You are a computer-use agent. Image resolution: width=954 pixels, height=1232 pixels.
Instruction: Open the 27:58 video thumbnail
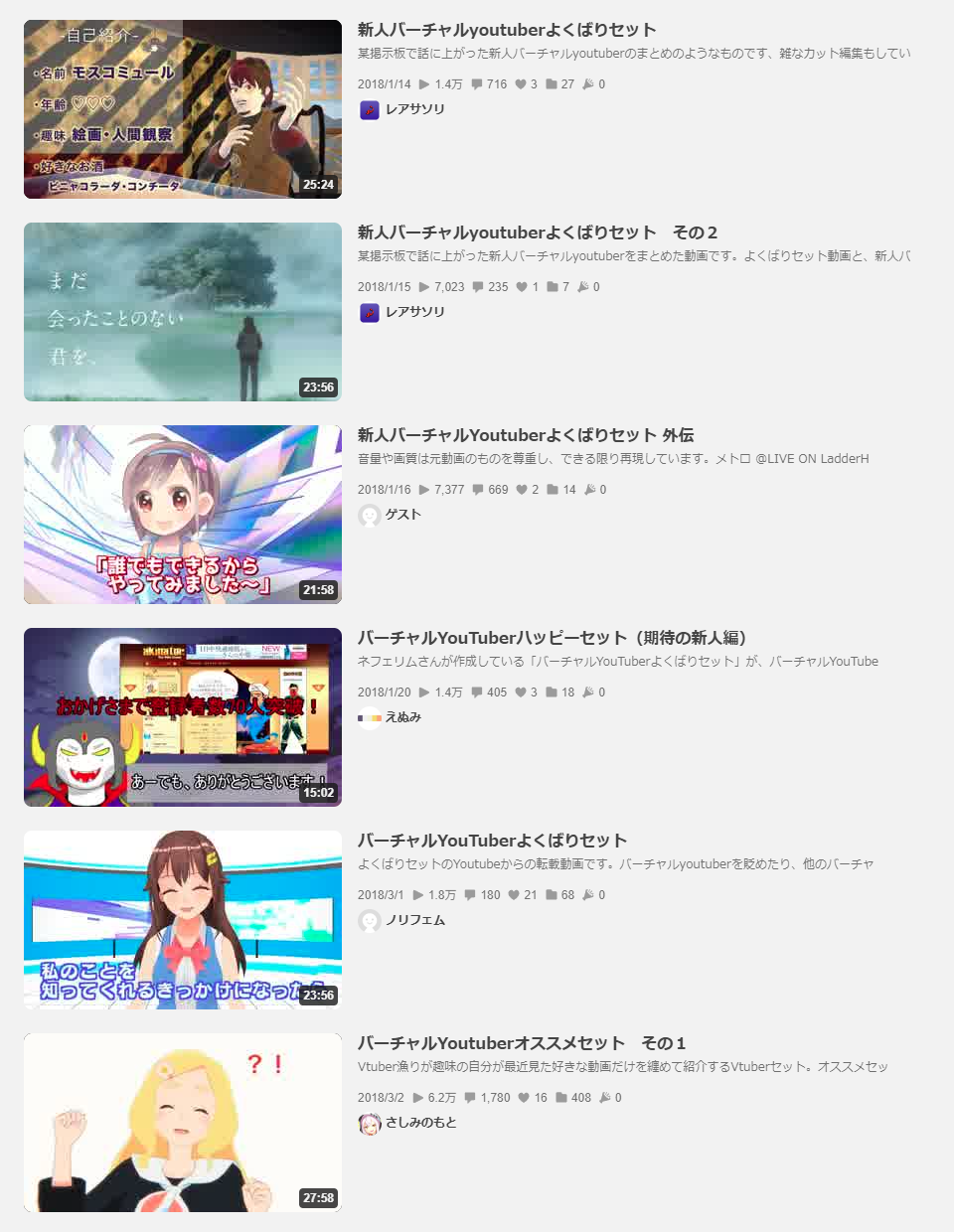(x=183, y=1123)
